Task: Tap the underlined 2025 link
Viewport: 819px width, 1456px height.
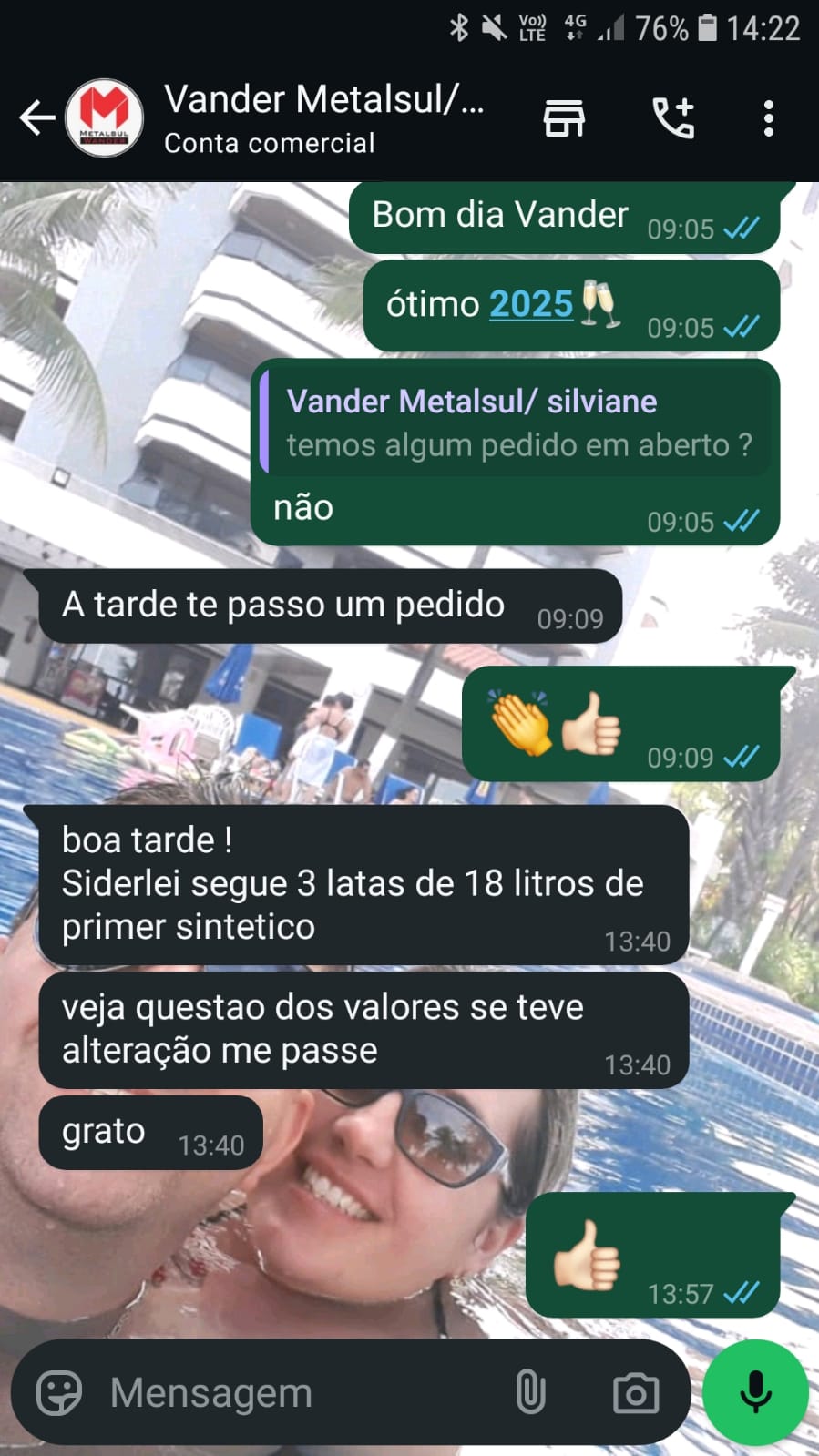Action: click(x=531, y=304)
